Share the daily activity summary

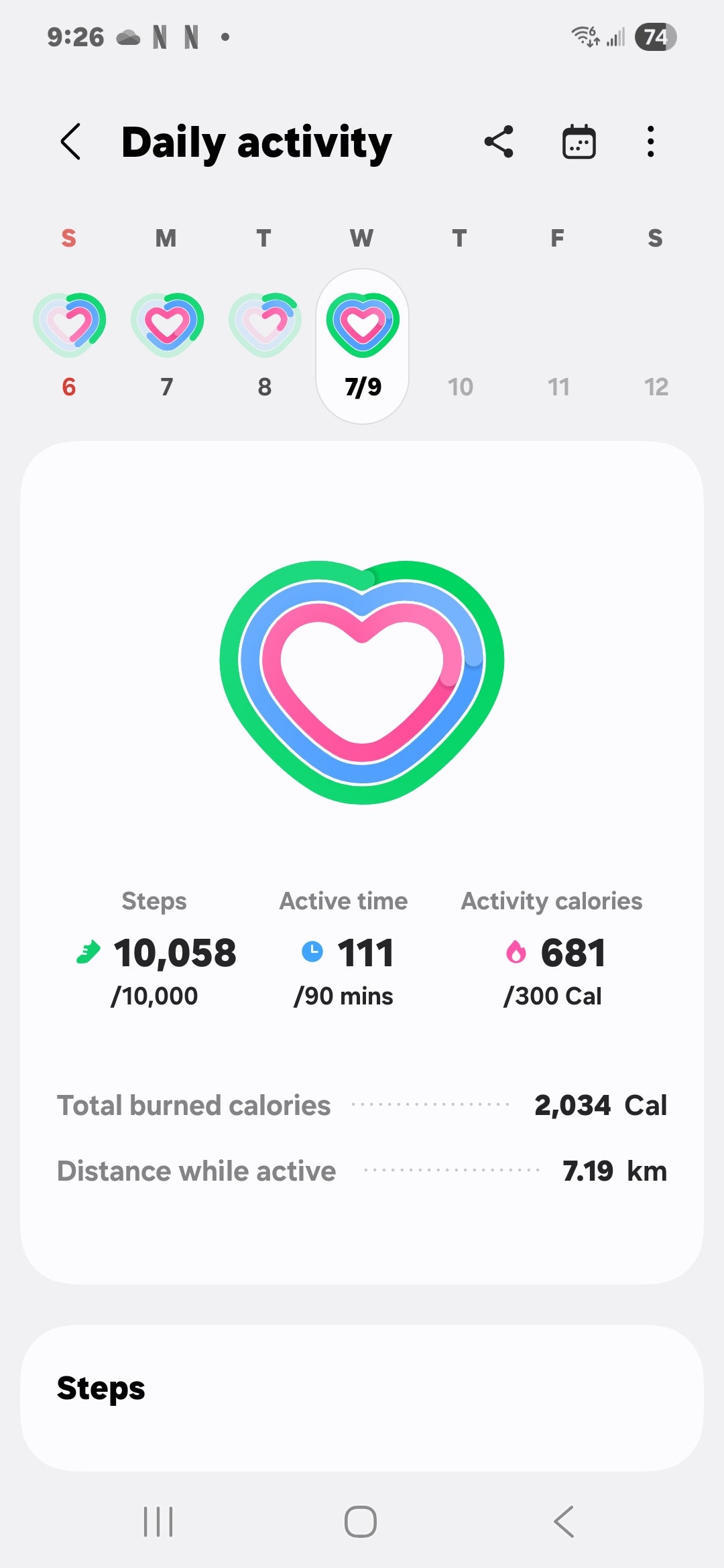pyautogui.click(x=499, y=142)
